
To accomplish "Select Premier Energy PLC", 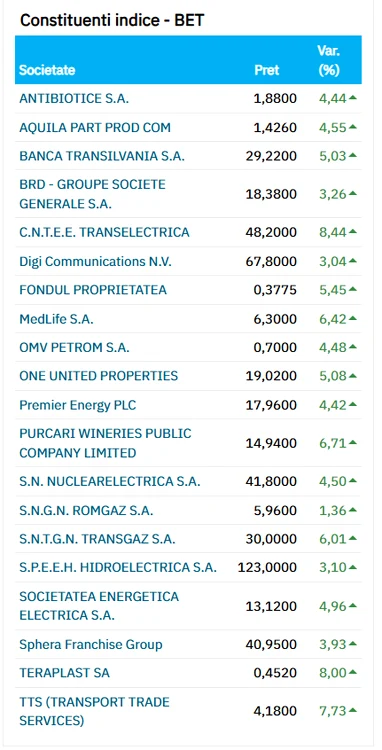I will pos(77,405).
